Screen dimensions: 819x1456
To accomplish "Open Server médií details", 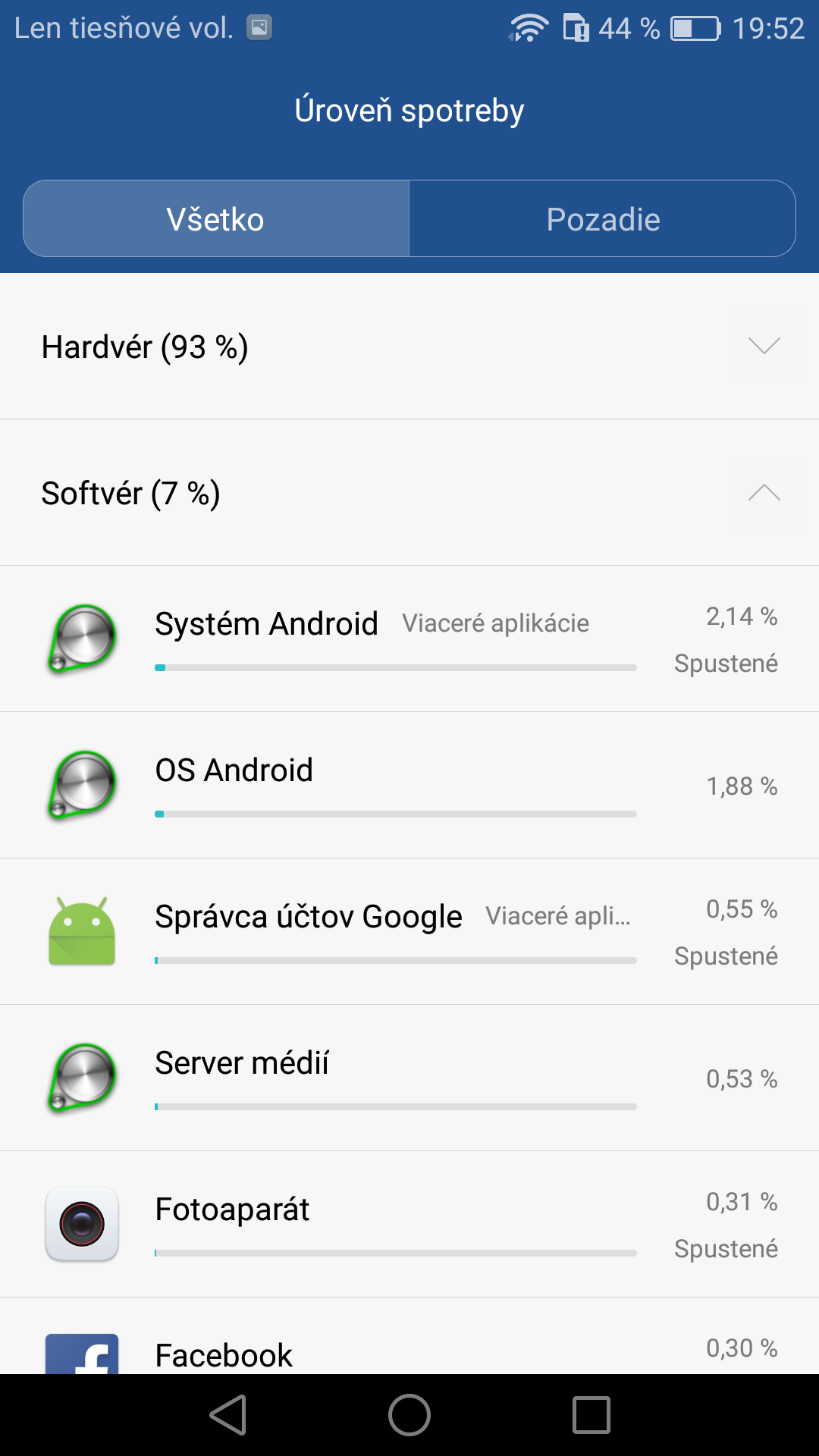I will [409, 1078].
